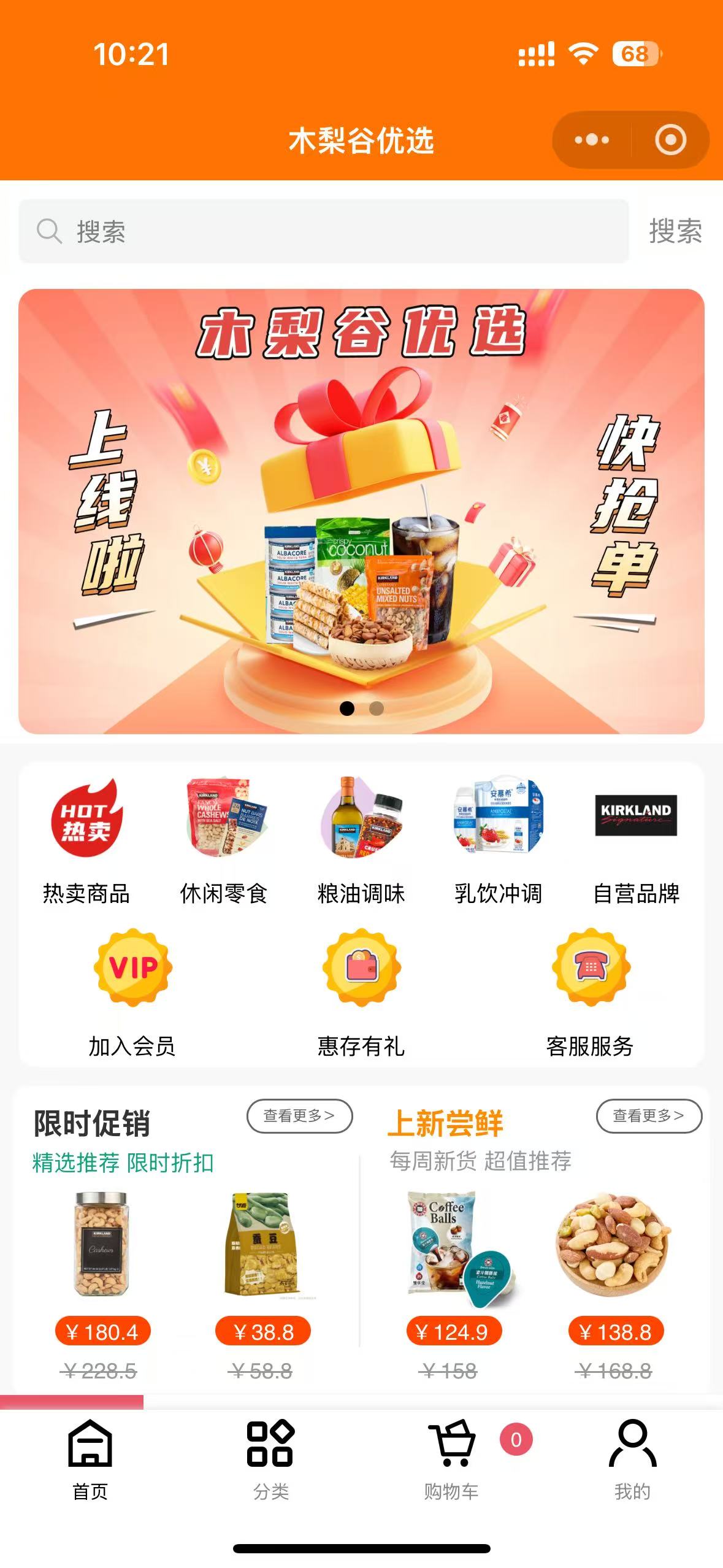
Task: Open the 热卖商品 category
Action: pos(86,840)
